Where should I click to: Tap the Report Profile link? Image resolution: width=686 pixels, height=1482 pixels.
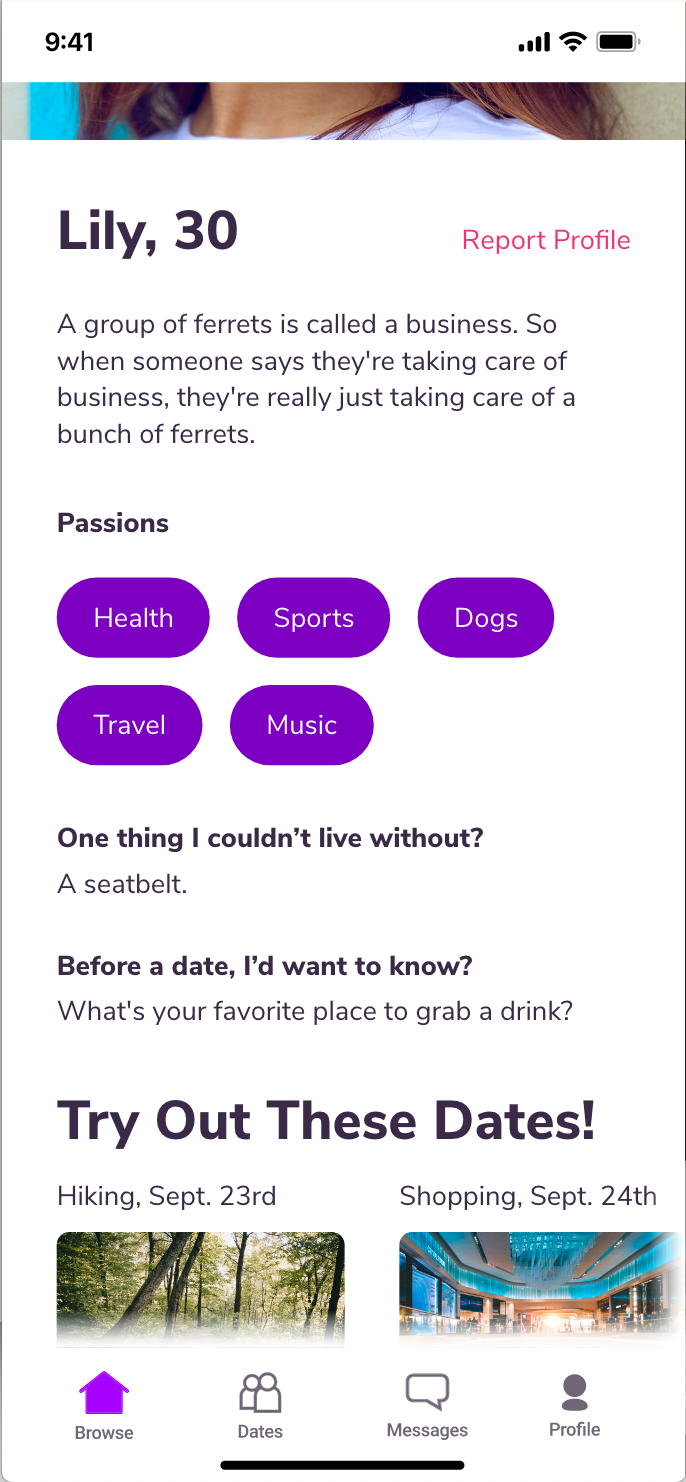pyautogui.click(x=546, y=240)
